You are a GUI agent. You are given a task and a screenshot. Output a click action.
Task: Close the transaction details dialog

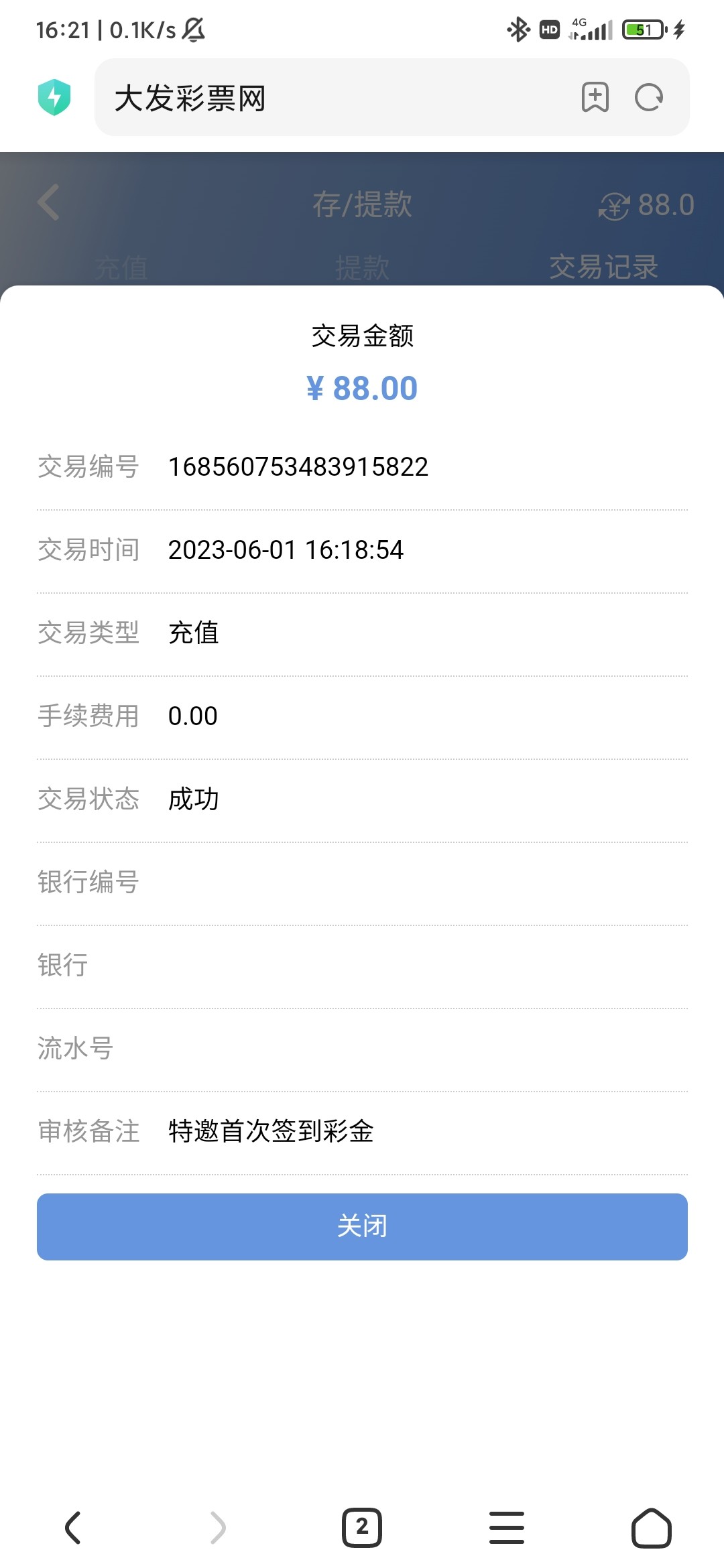point(362,1226)
